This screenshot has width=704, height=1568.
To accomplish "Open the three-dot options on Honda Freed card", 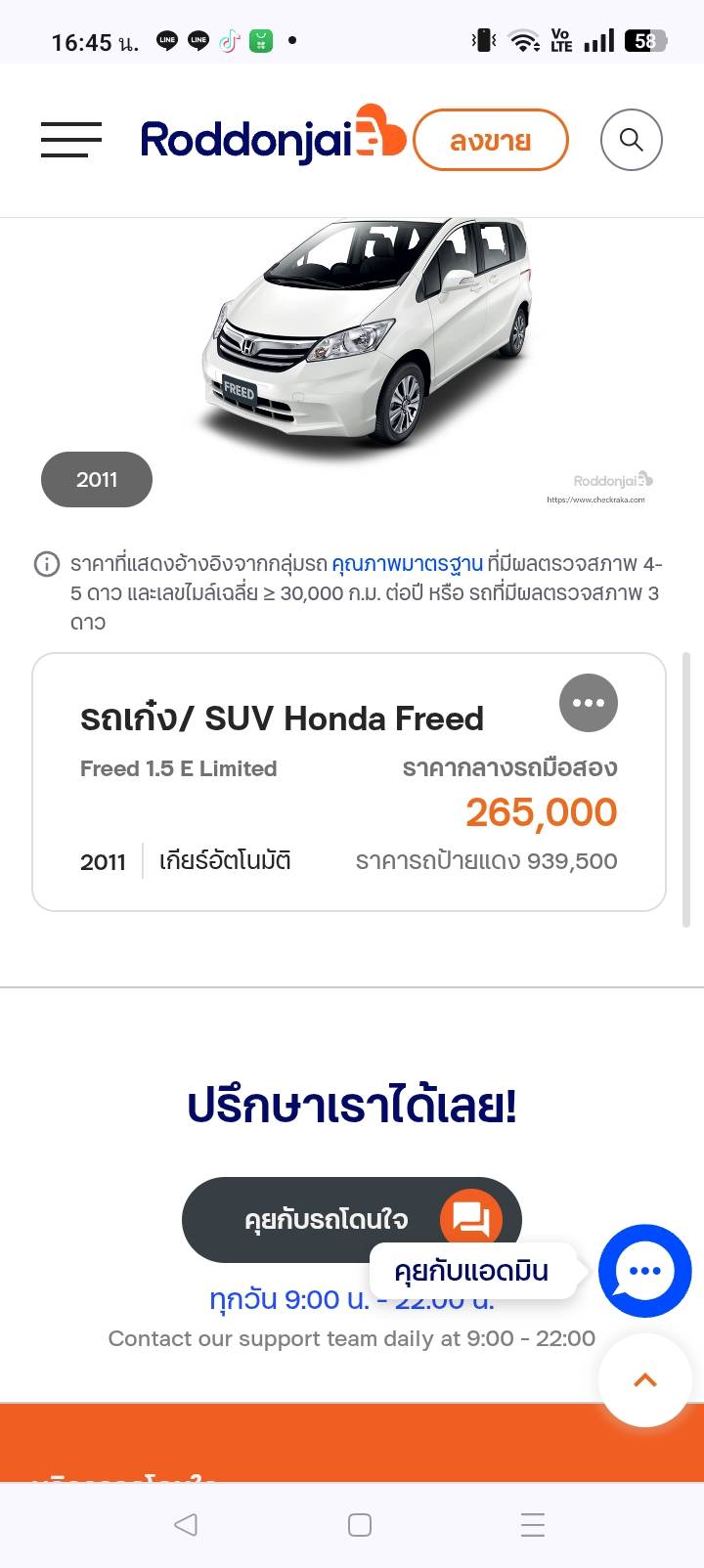I will [588, 703].
